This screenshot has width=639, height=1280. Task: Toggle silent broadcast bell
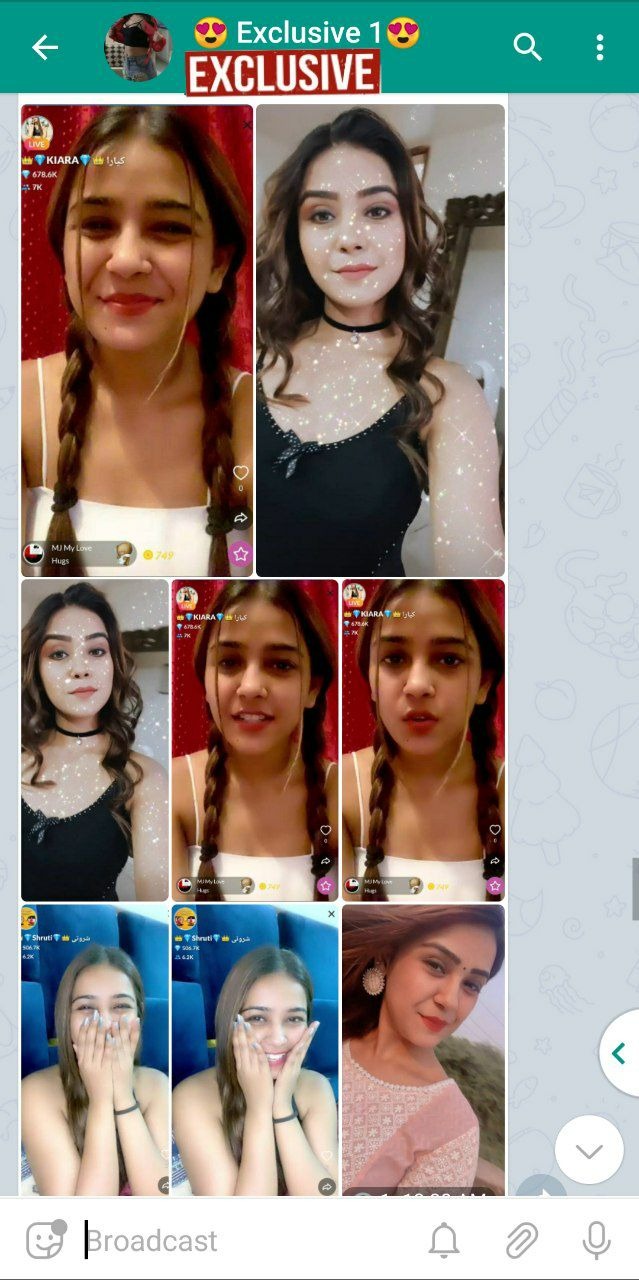coord(445,1241)
